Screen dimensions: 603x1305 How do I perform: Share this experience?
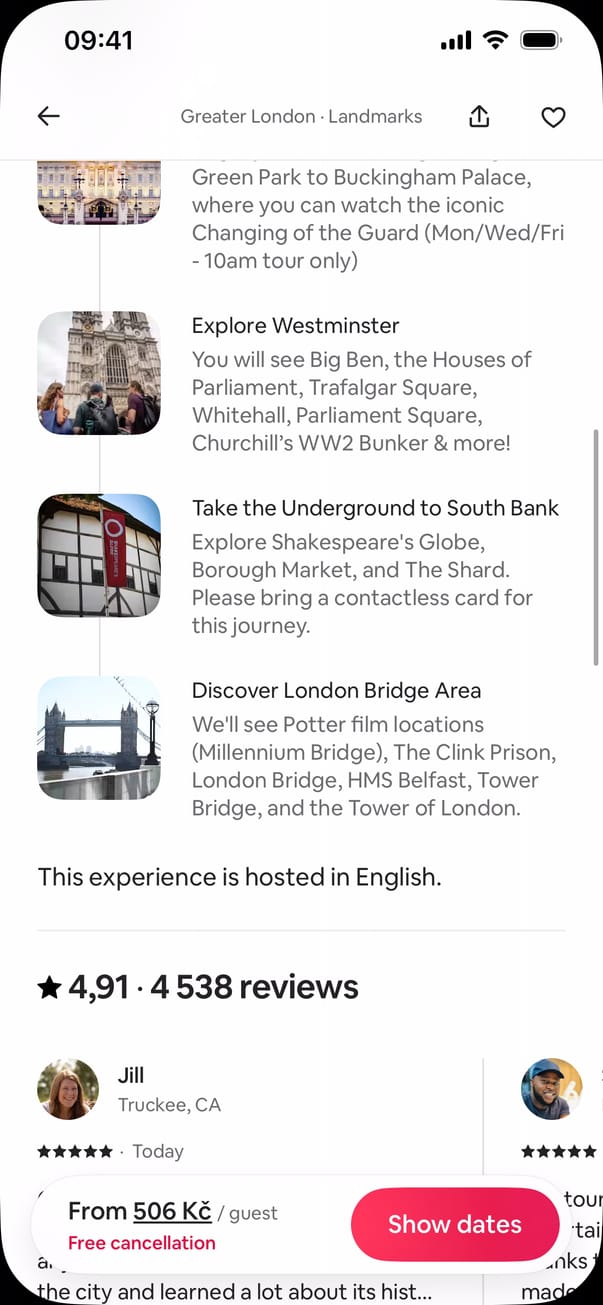(x=479, y=117)
